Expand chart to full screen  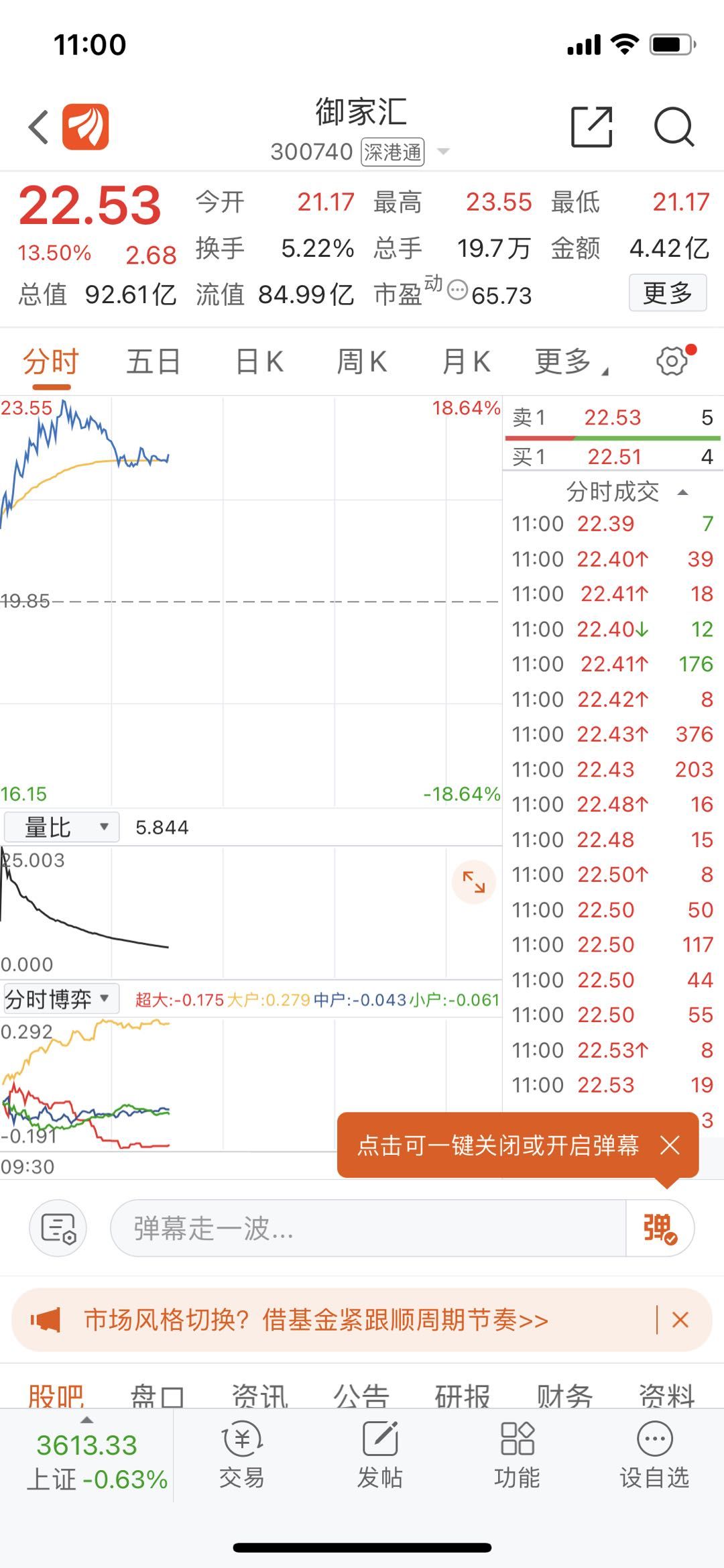point(474,882)
